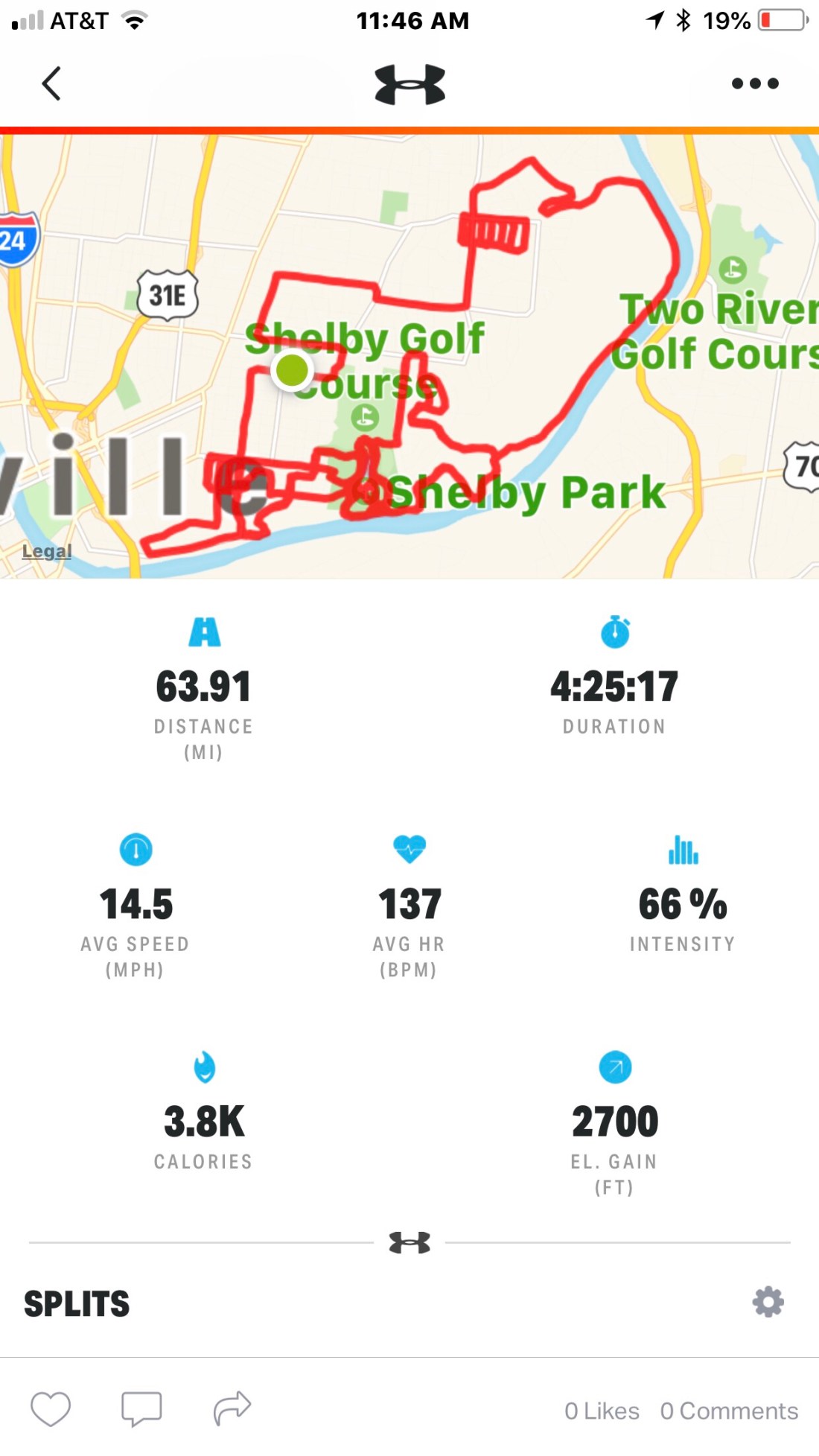Tap the Legal link on the map
This screenshot has height=1456, width=819.
tap(47, 551)
